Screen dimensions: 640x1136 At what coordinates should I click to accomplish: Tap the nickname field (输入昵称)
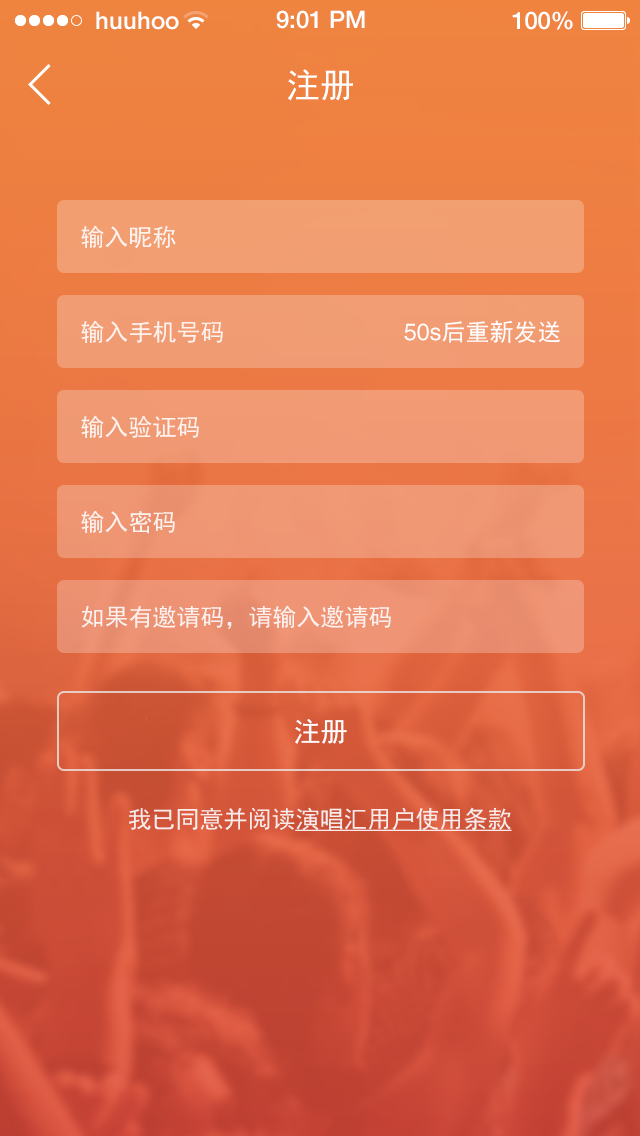pos(320,237)
